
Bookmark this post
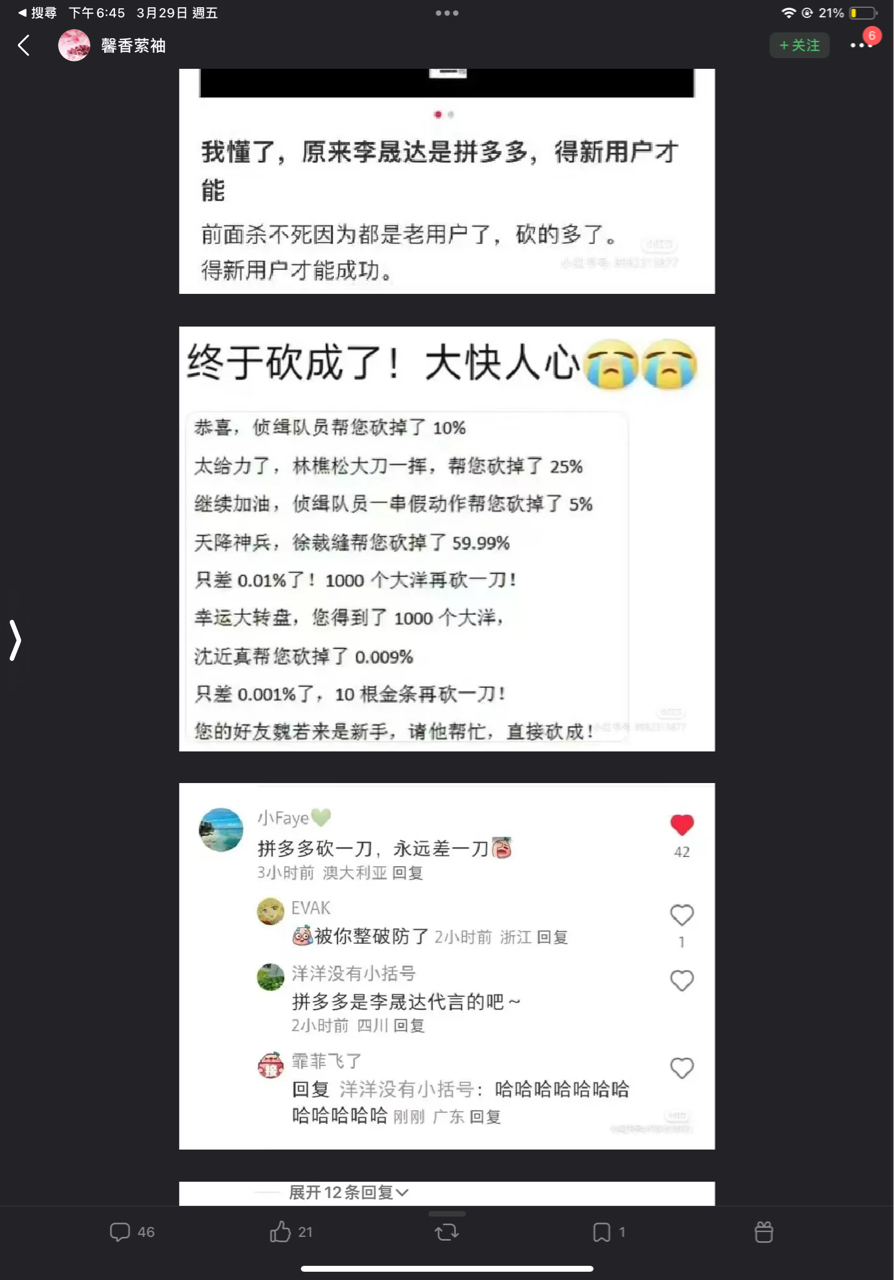pyautogui.click(x=608, y=1232)
